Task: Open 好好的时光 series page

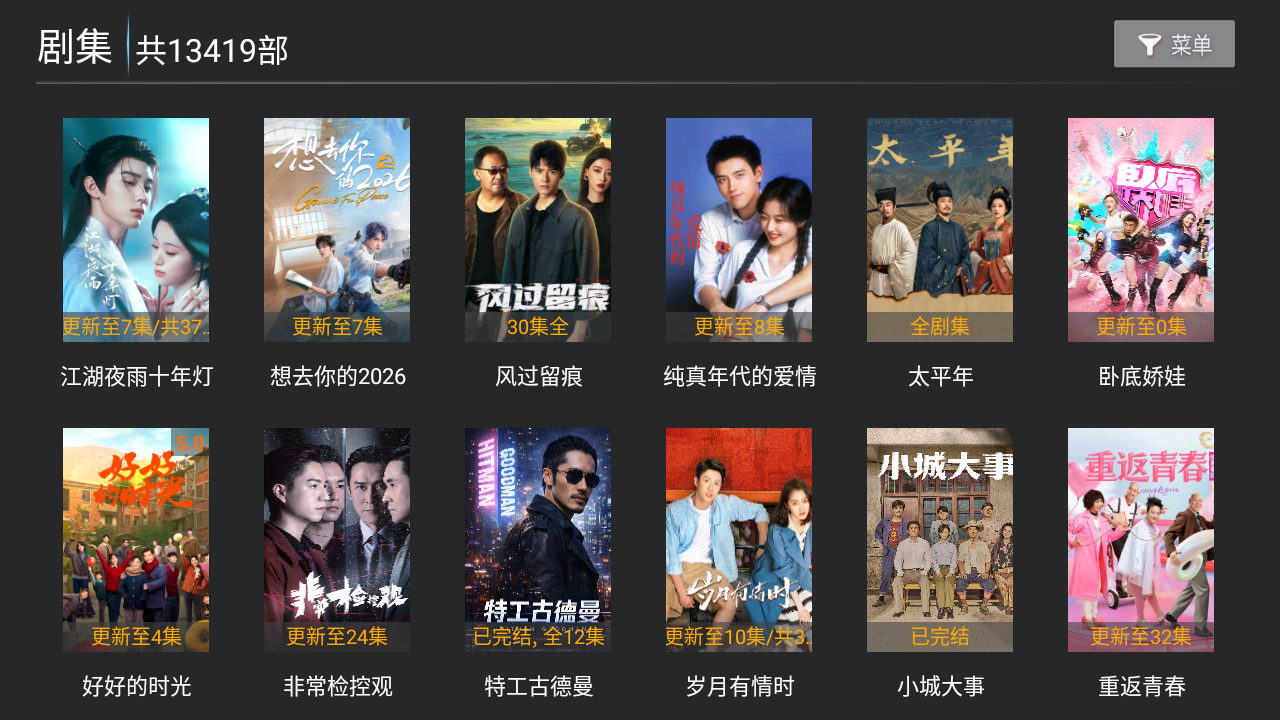Action: 136,540
